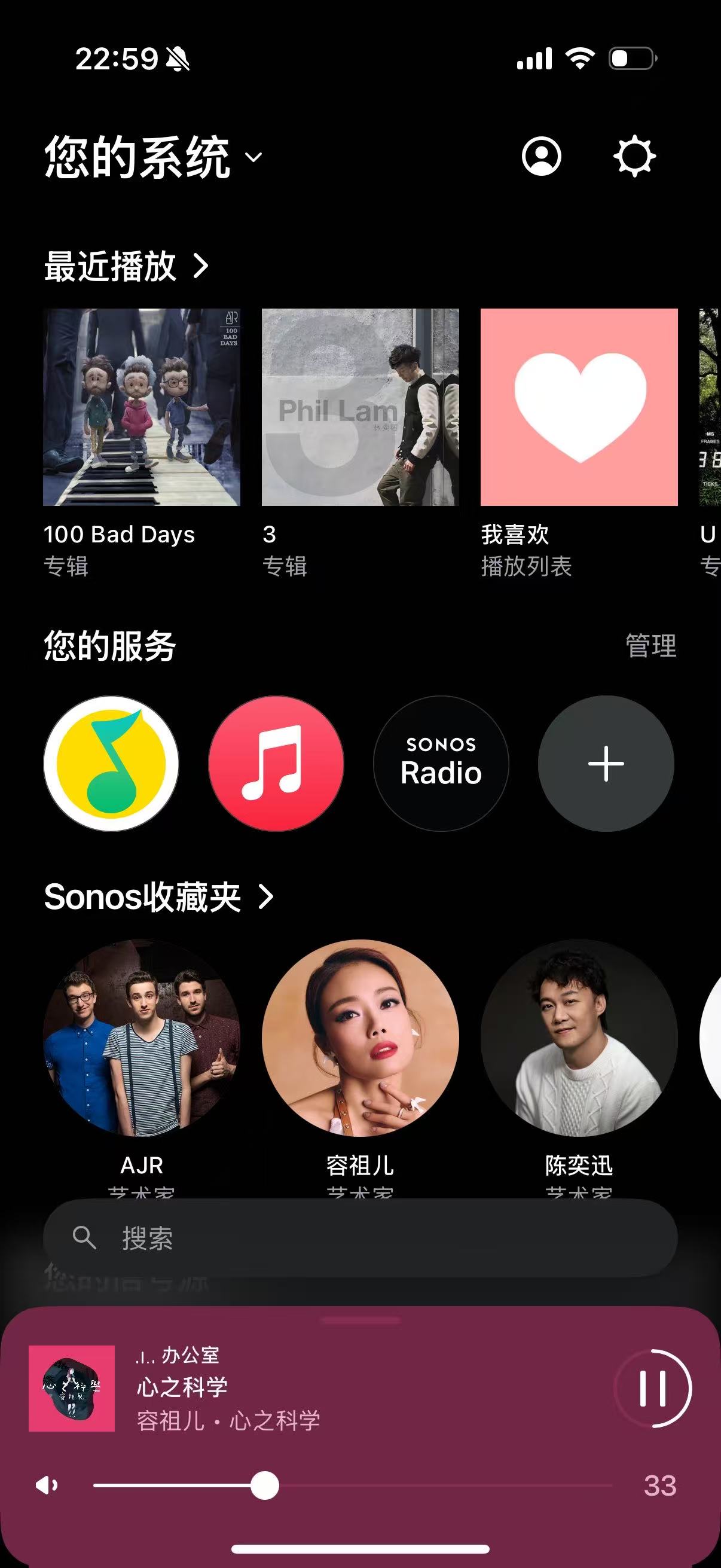Open the Phil Lam album 3

tap(360, 407)
